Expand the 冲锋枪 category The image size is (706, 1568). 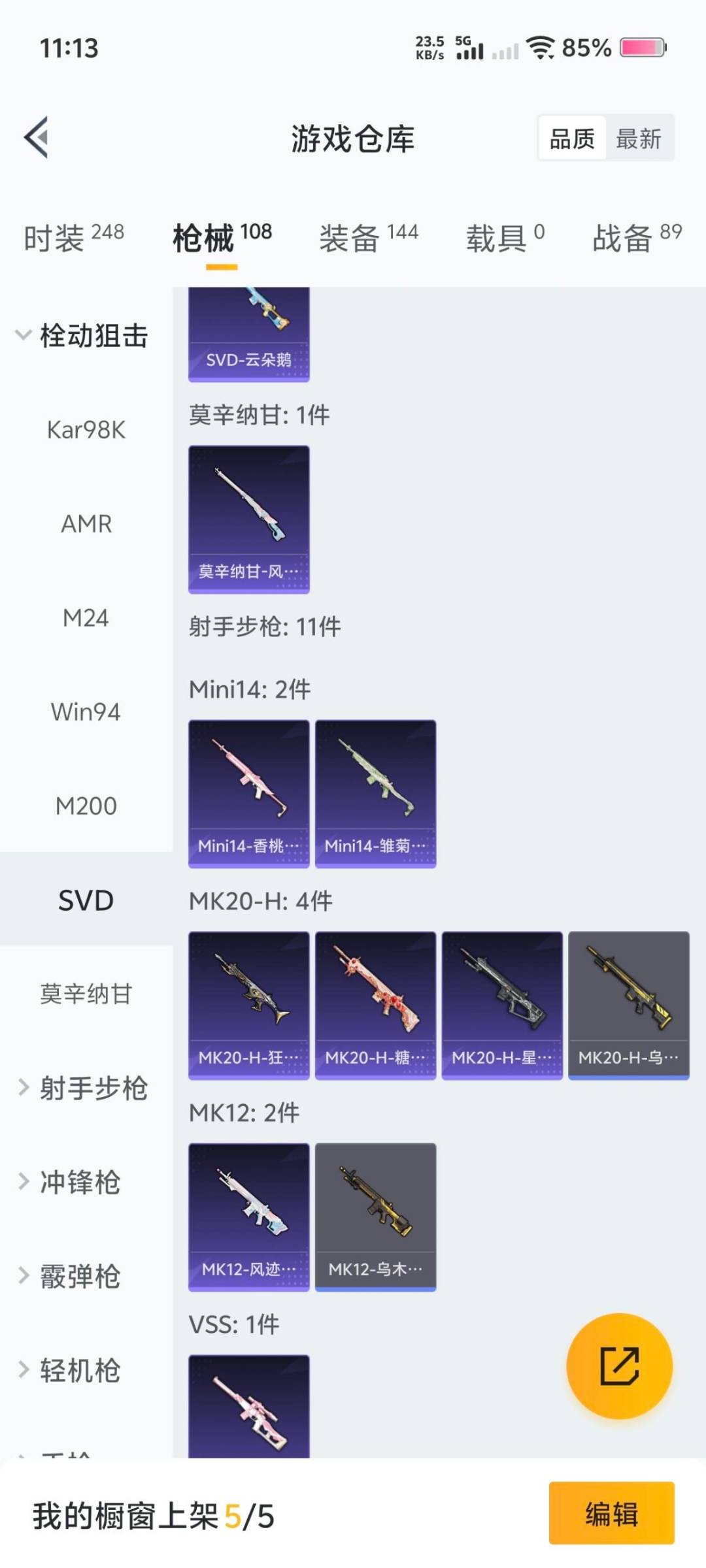point(69,1183)
